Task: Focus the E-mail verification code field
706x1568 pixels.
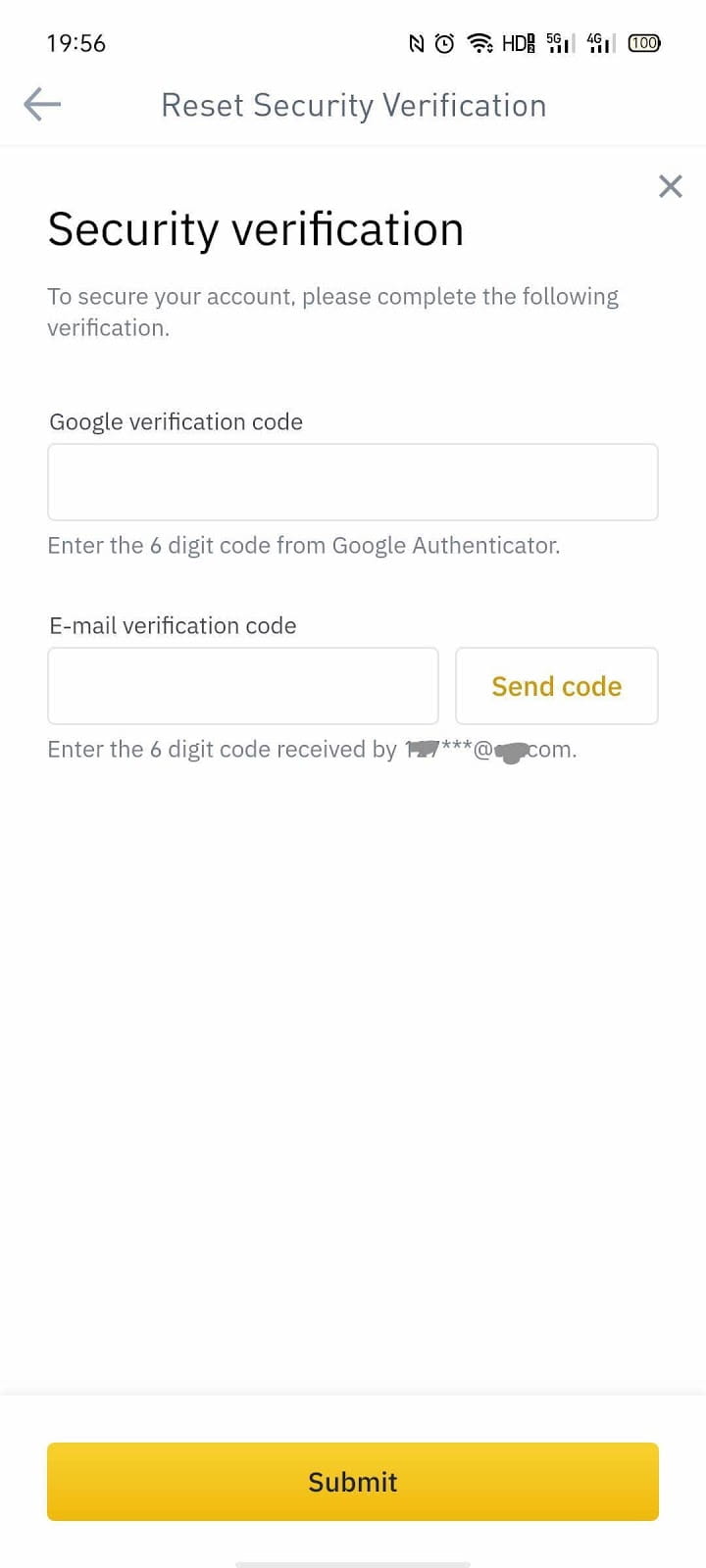Action: [243, 686]
